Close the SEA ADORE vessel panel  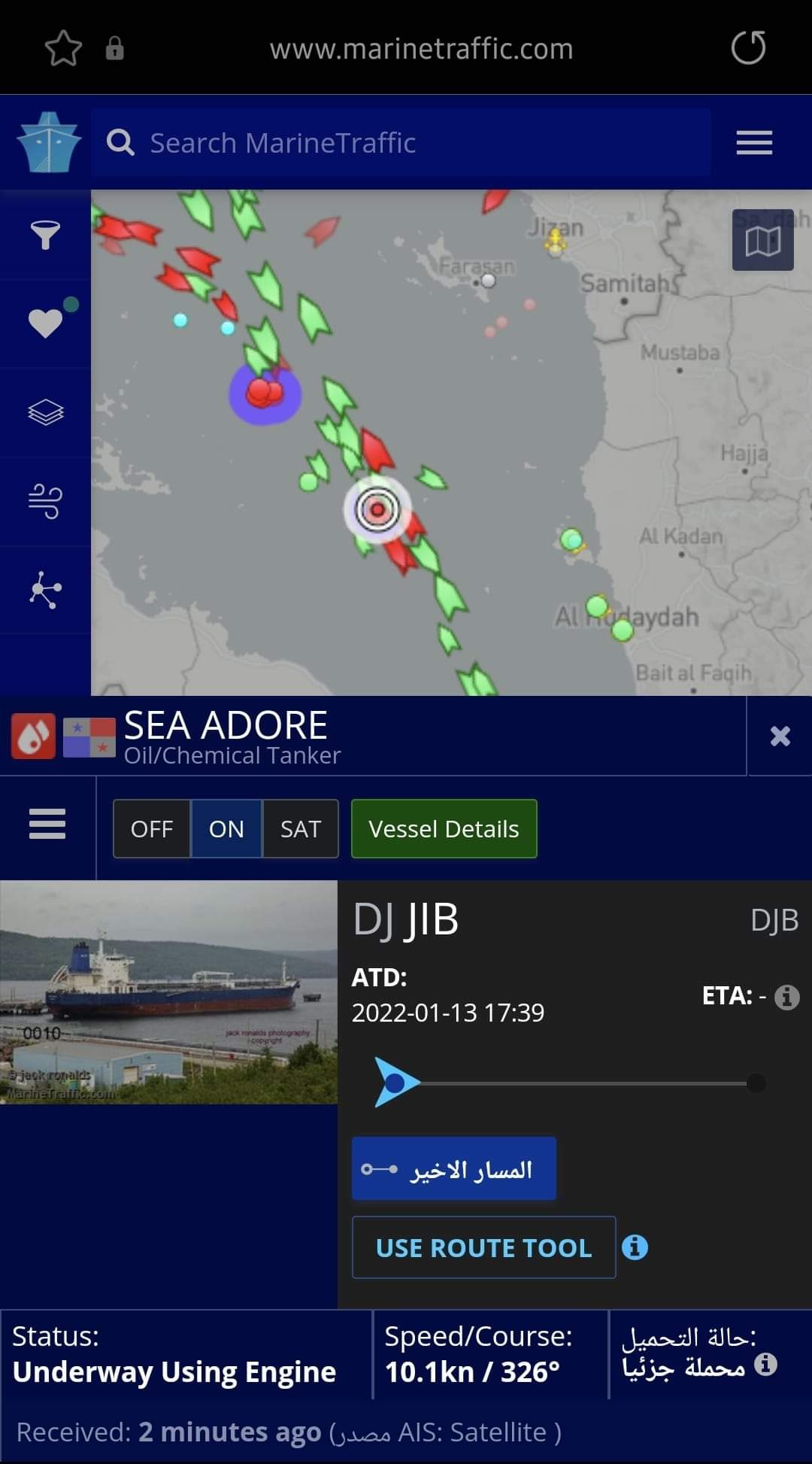[780, 736]
